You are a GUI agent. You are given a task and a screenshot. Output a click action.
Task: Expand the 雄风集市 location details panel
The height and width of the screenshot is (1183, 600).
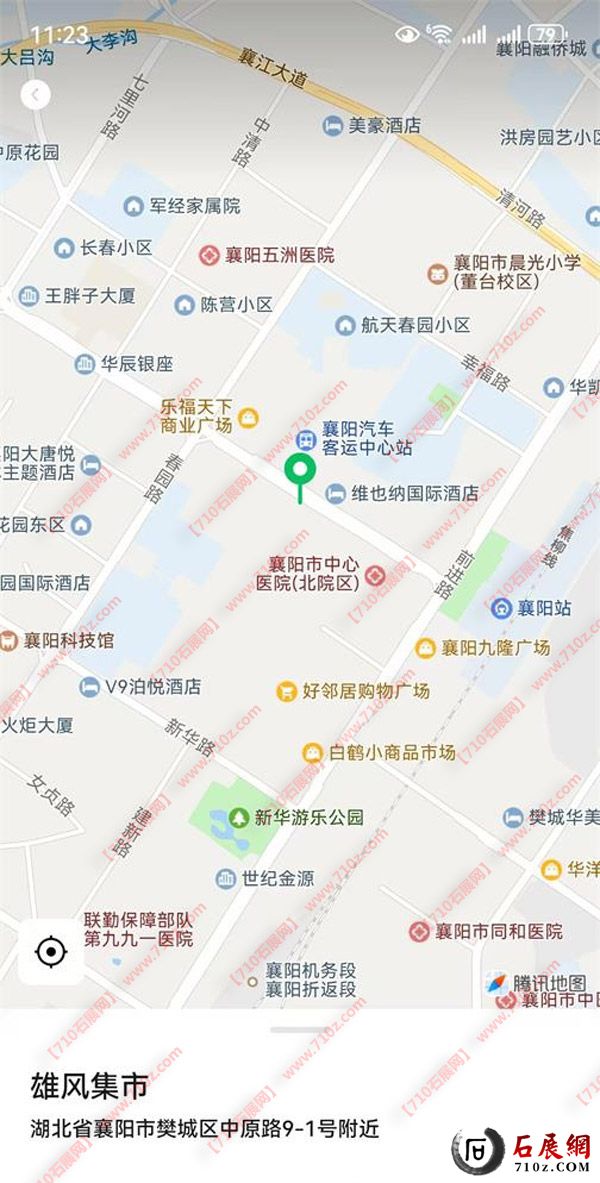(x=299, y=1029)
